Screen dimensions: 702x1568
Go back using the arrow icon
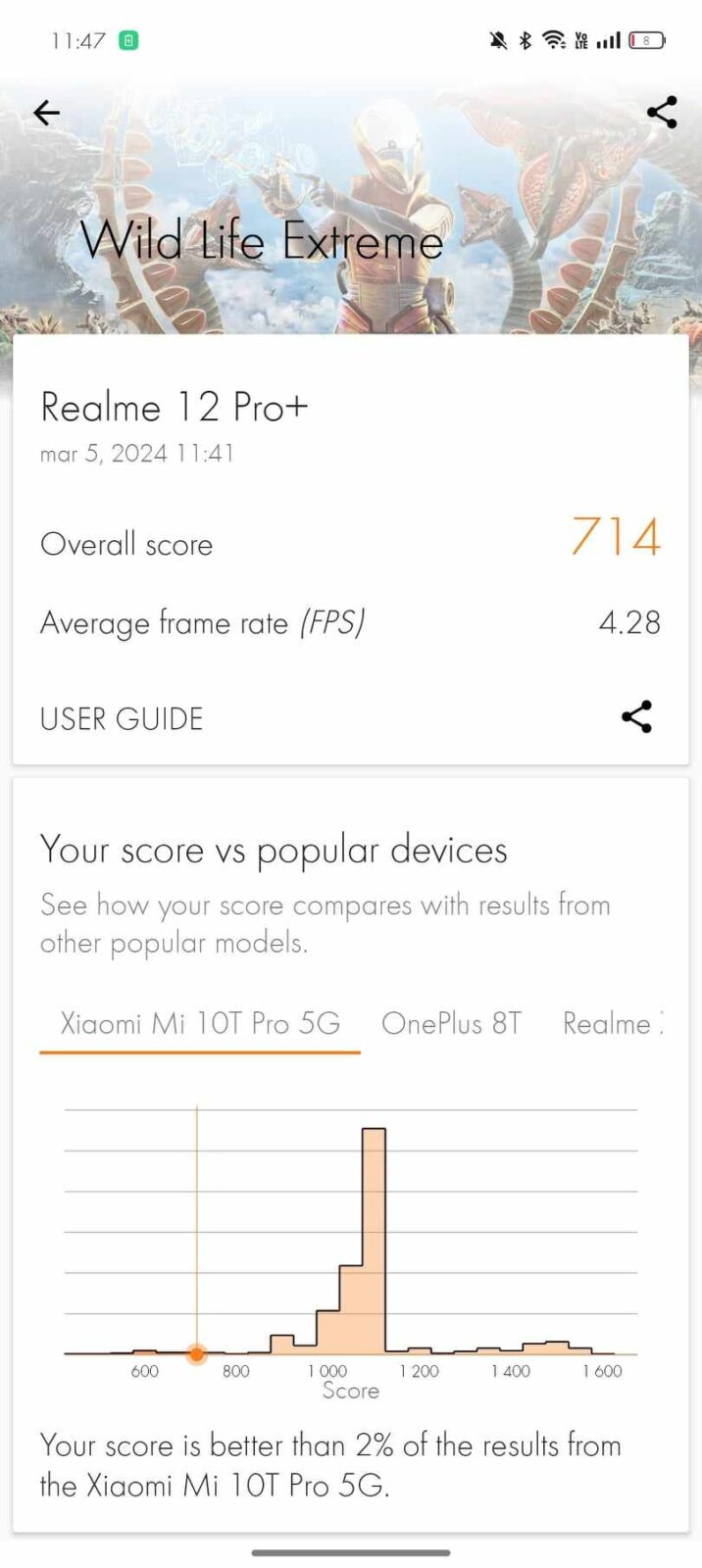click(x=46, y=113)
